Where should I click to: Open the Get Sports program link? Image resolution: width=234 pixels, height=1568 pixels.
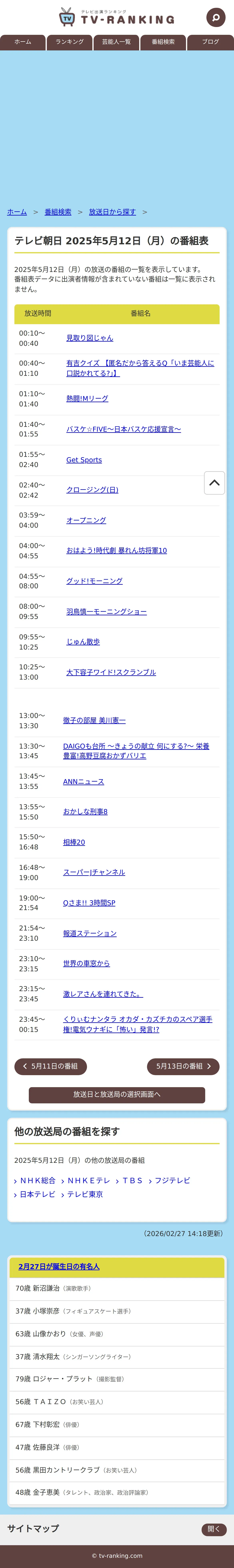tap(84, 460)
